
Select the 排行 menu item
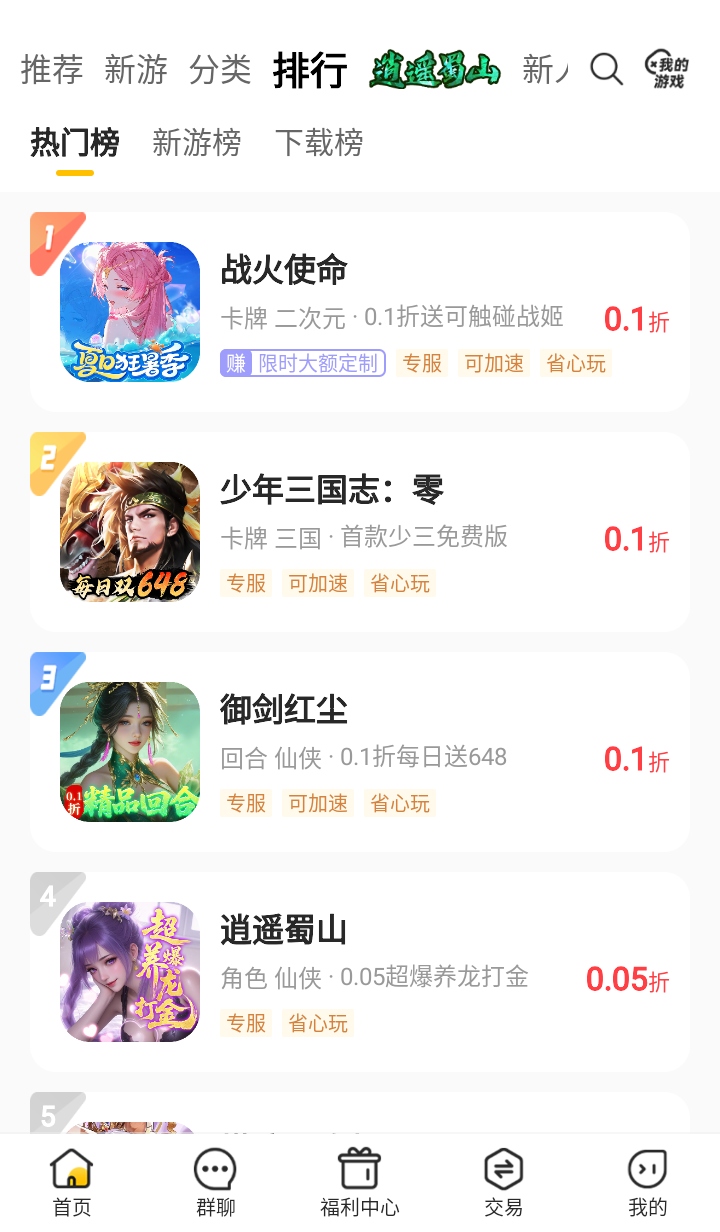tap(310, 71)
